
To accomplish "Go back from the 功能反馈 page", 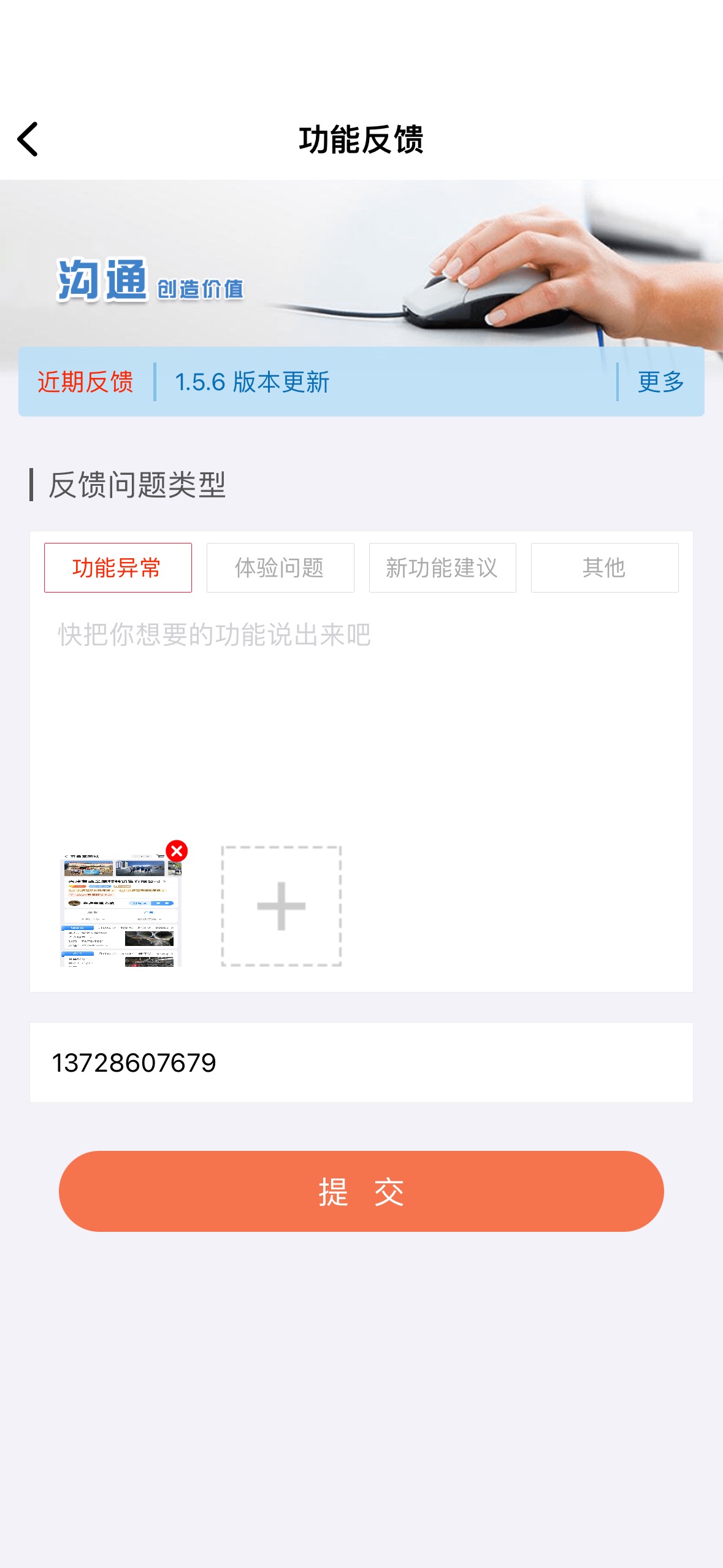I will pos(28,139).
